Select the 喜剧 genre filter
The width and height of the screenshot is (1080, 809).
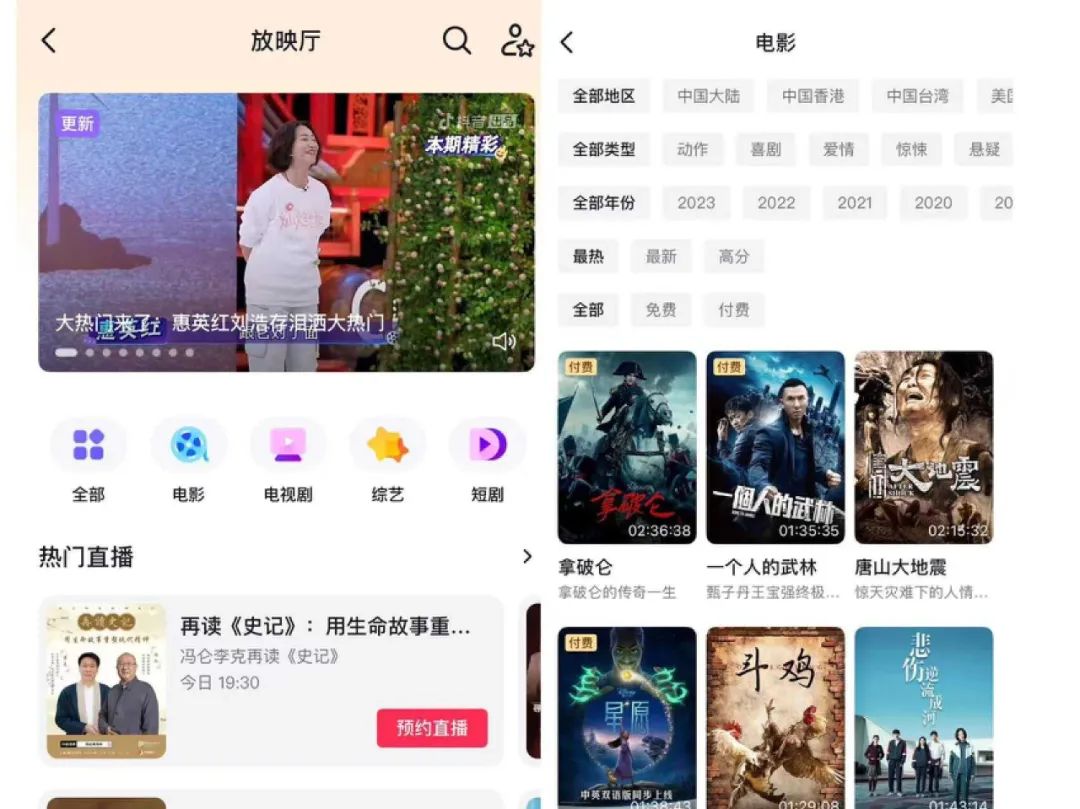tap(765, 149)
